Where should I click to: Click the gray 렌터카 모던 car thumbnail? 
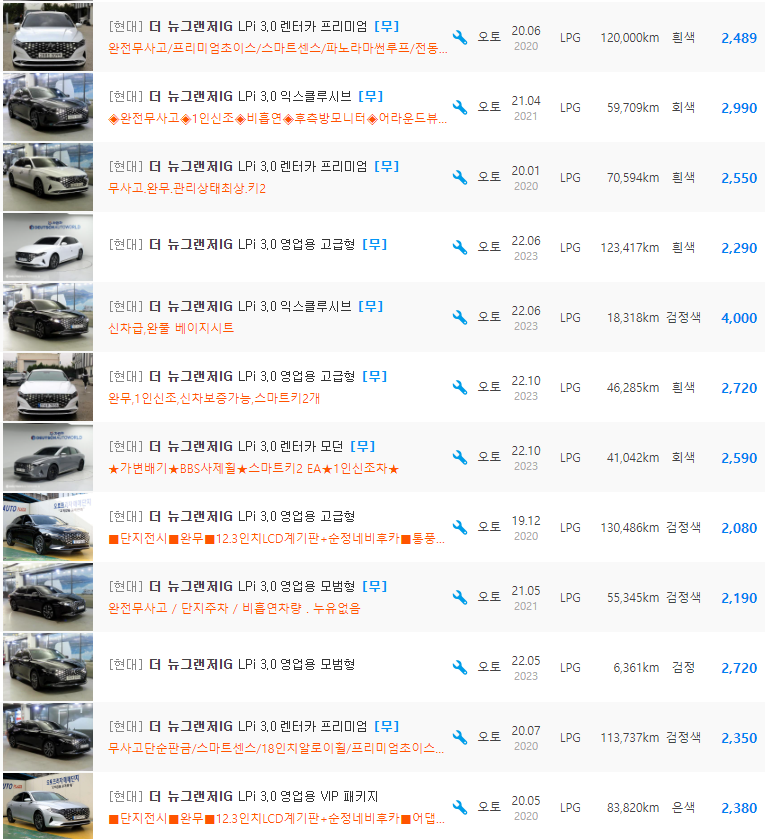click(48, 457)
